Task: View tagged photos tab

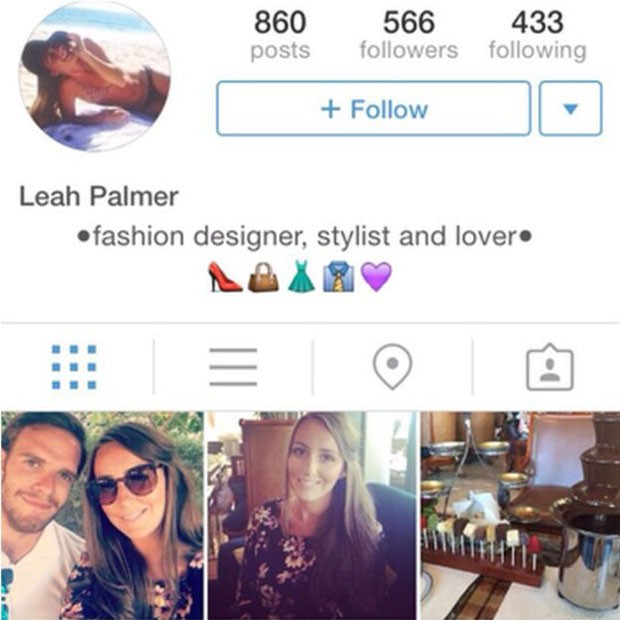Action: (x=549, y=368)
